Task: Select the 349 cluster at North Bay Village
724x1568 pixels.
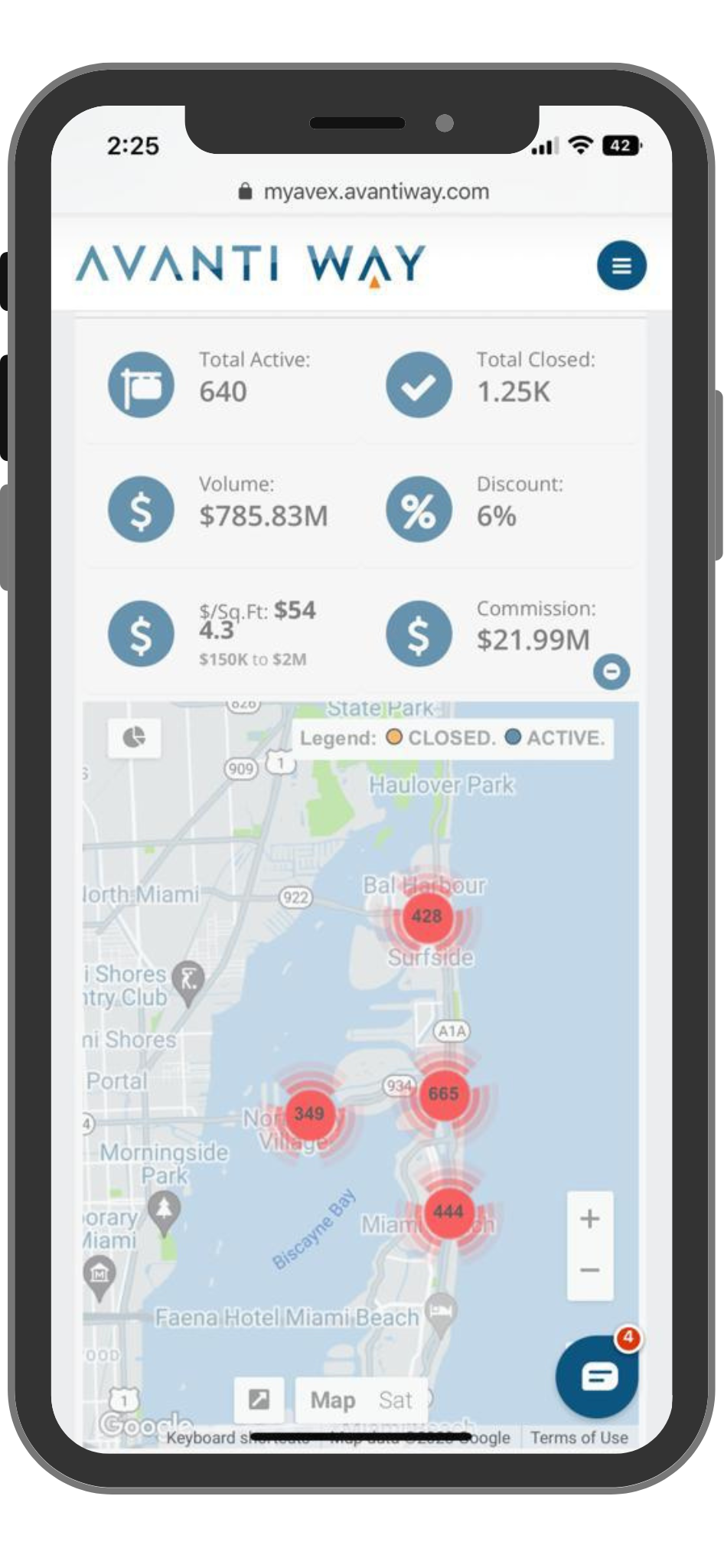Action: tap(309, 1113)
